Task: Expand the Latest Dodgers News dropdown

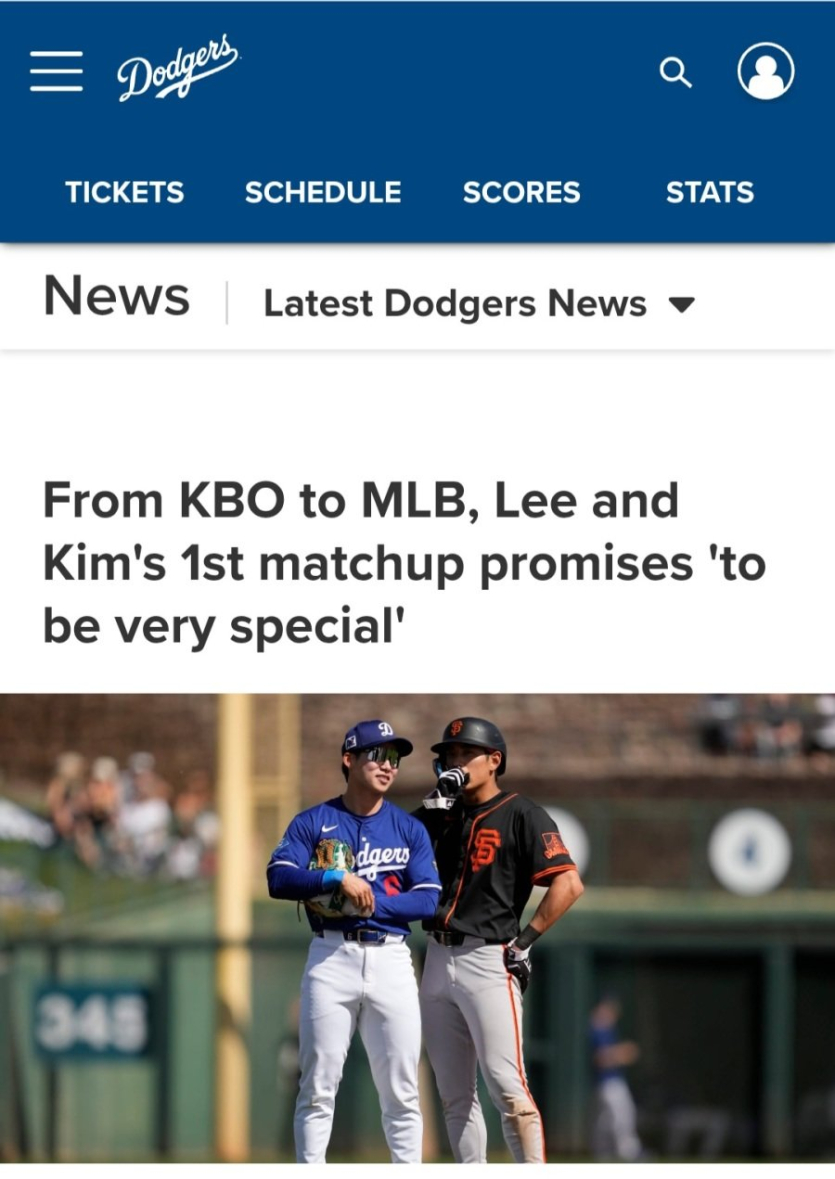Action: click(478, 303)
